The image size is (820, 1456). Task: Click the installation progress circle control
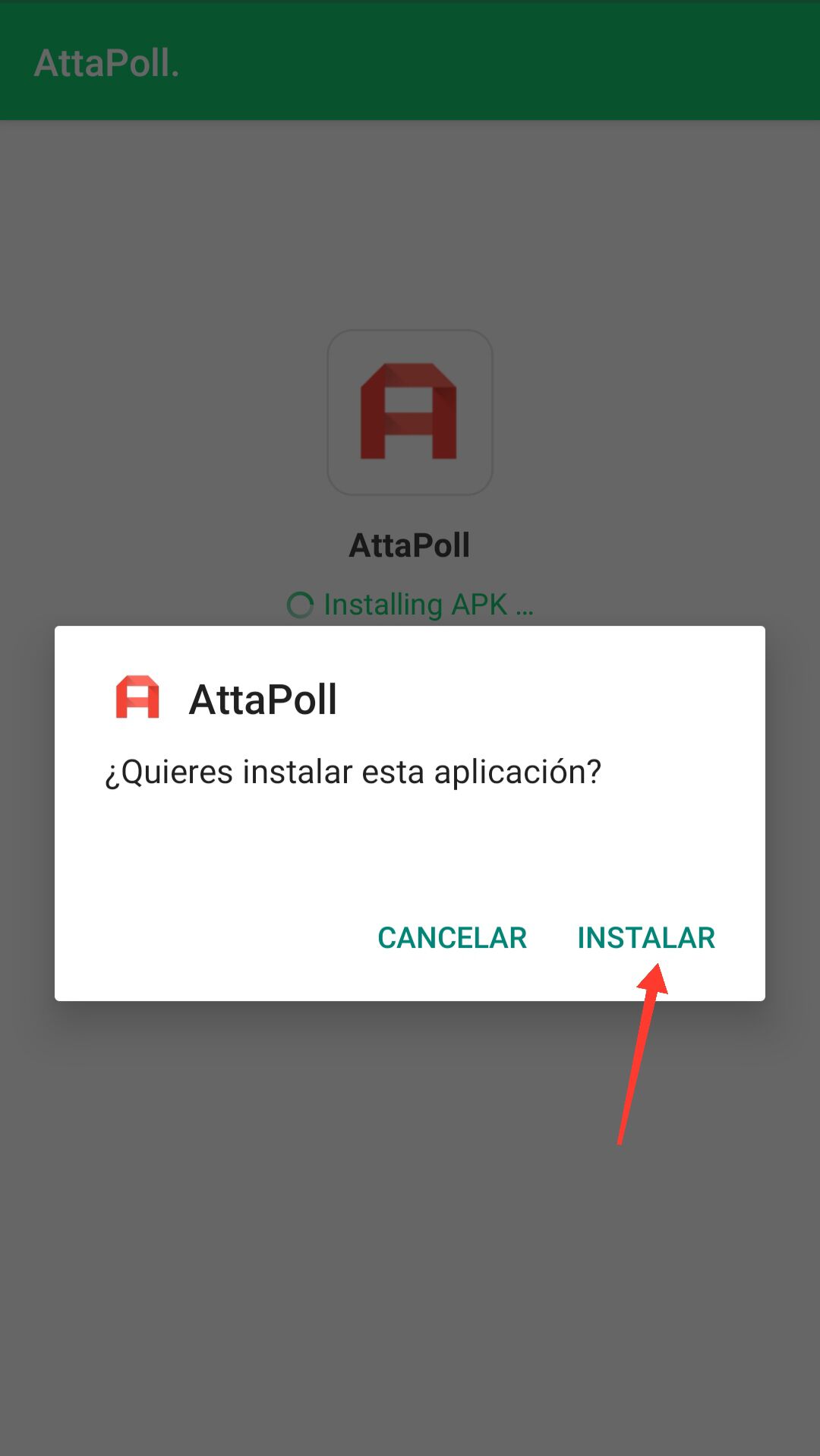[x=301, y=605]
